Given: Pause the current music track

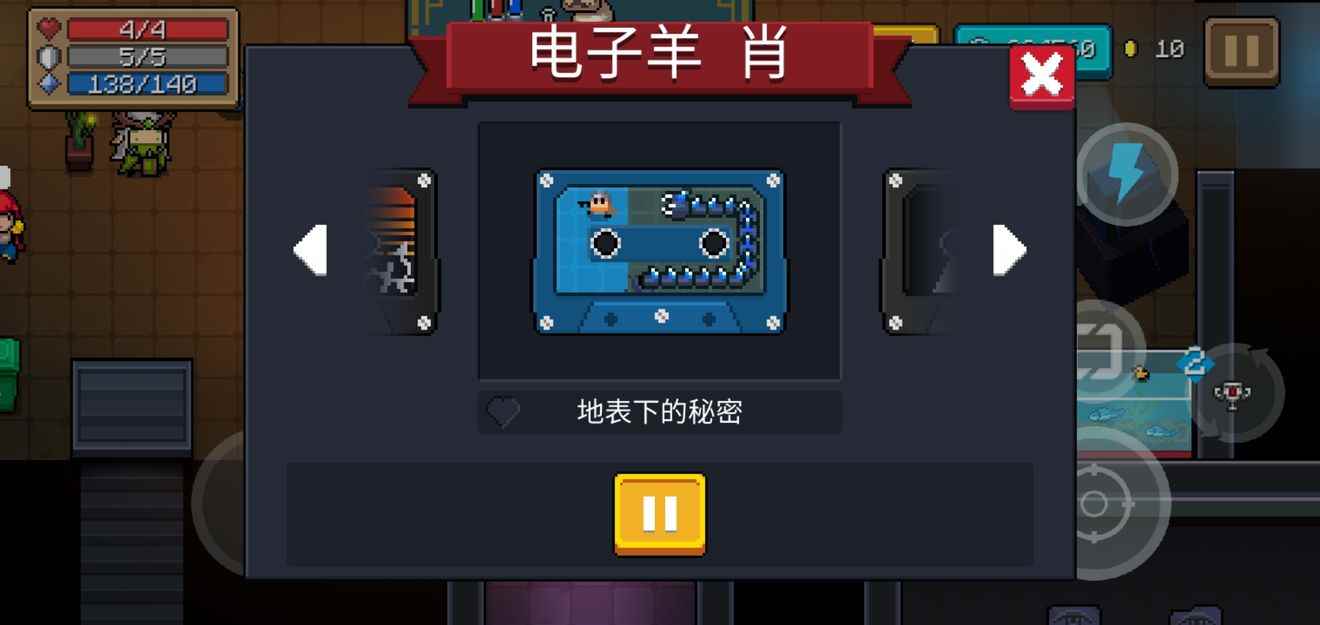Looking at the screenshot, I should tap(659, 514).
